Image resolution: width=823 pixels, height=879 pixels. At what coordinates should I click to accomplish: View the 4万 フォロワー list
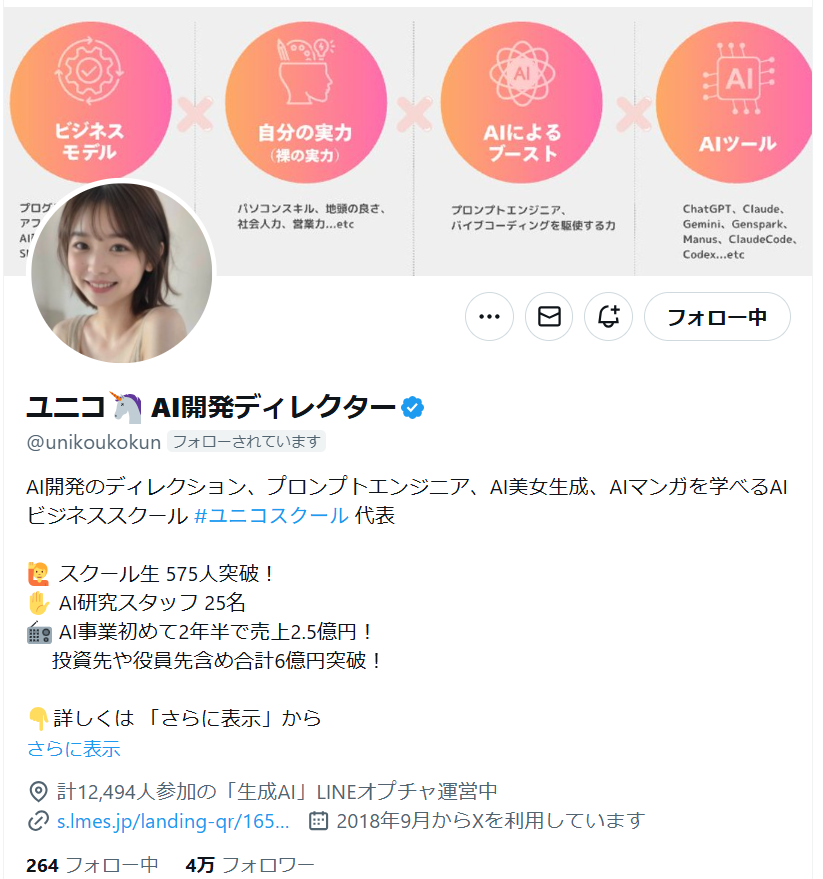click(x=249, y=865)
